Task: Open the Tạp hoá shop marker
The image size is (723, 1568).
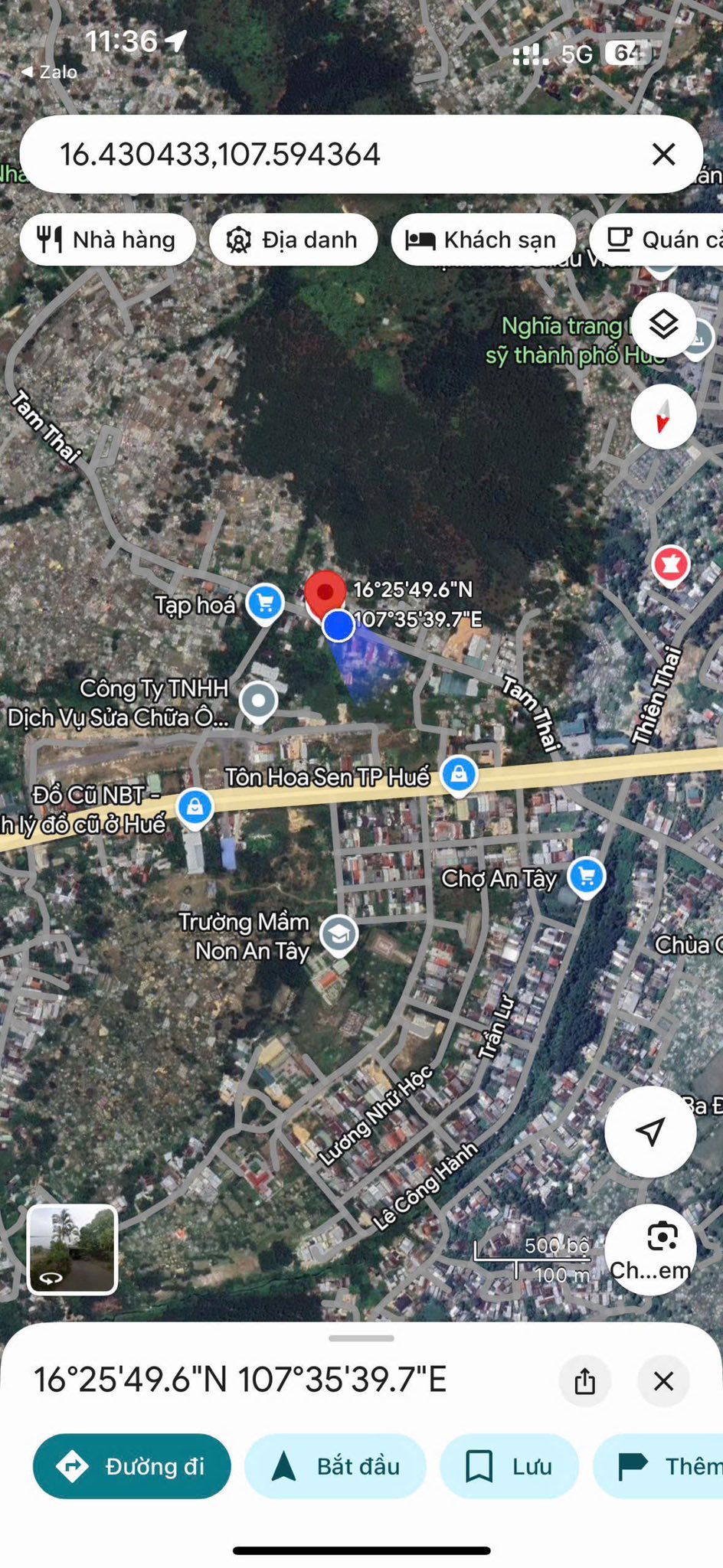Action: click(265, 603)
